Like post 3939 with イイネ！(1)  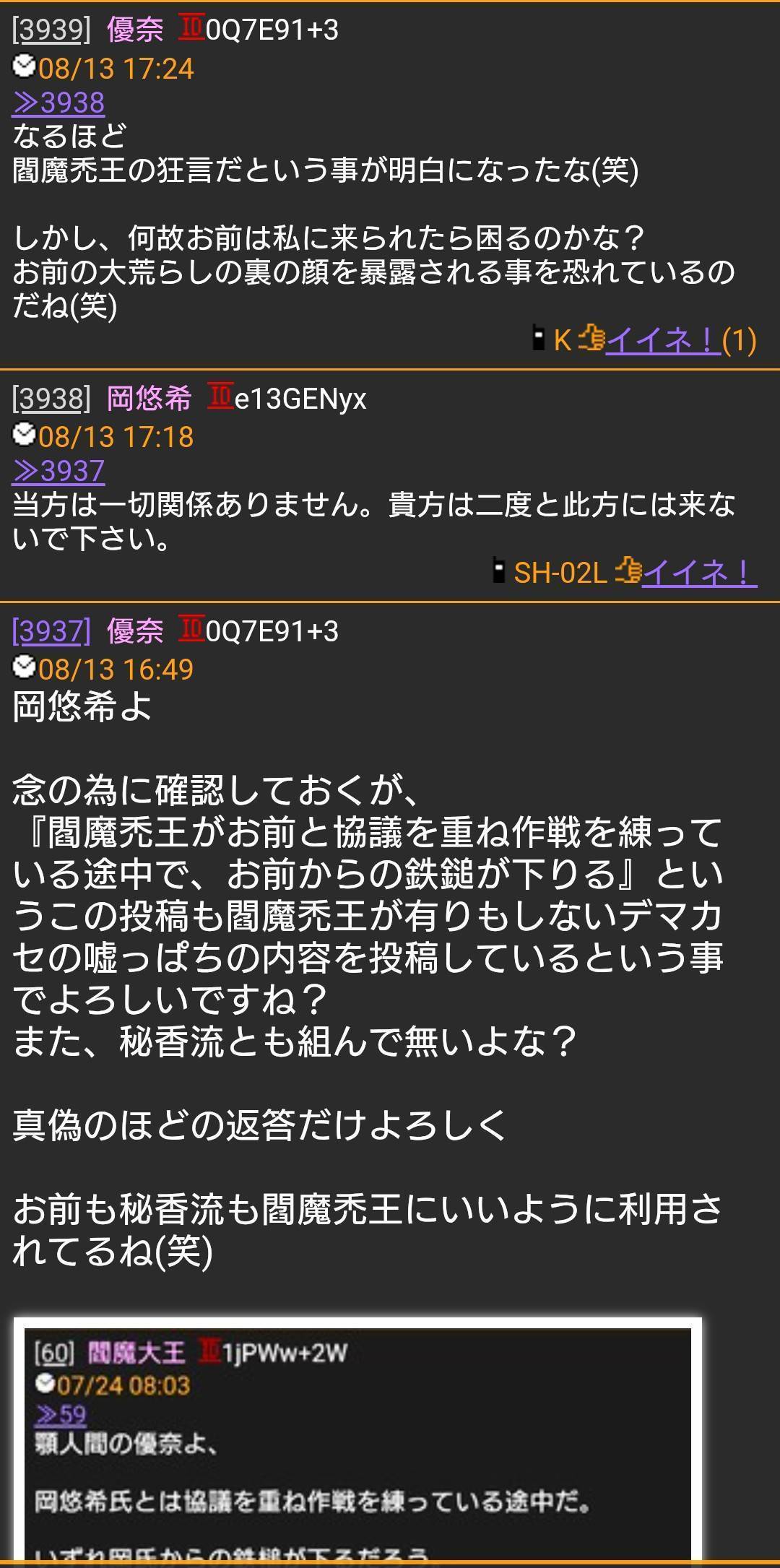click(x=680, y=339)
